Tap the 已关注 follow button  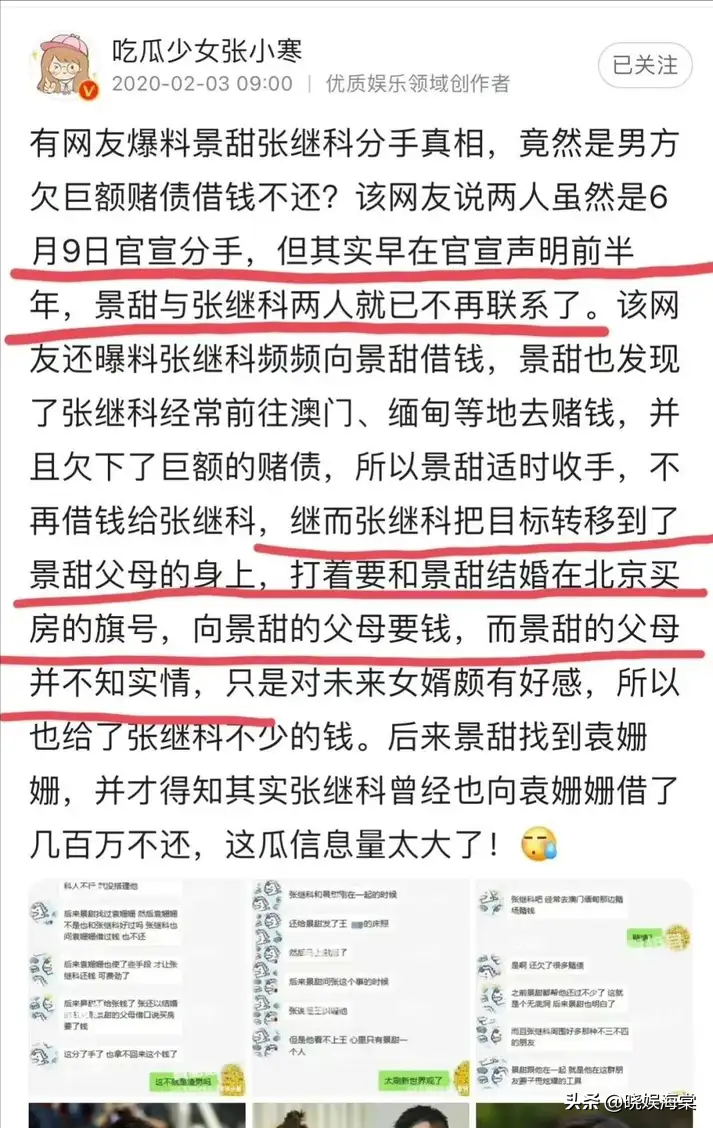point(645,66)
